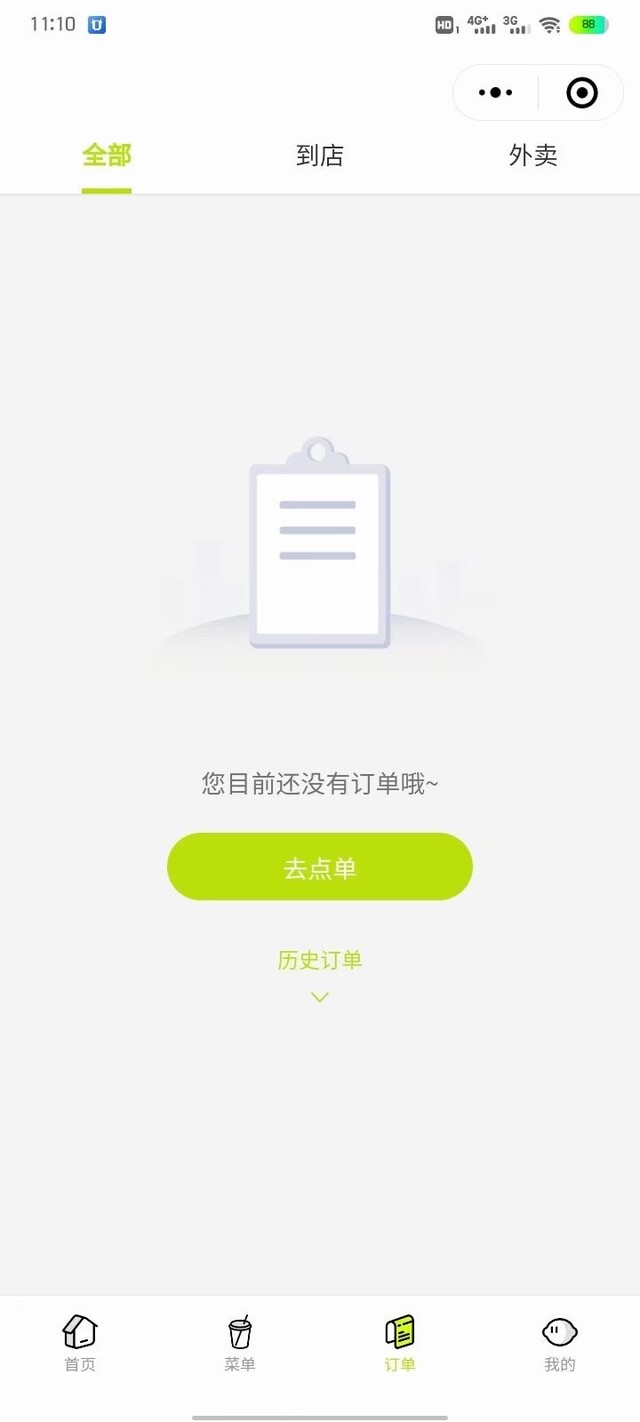
Task: Switch to the 外卖 tab
Action: (x=533, y=156)
